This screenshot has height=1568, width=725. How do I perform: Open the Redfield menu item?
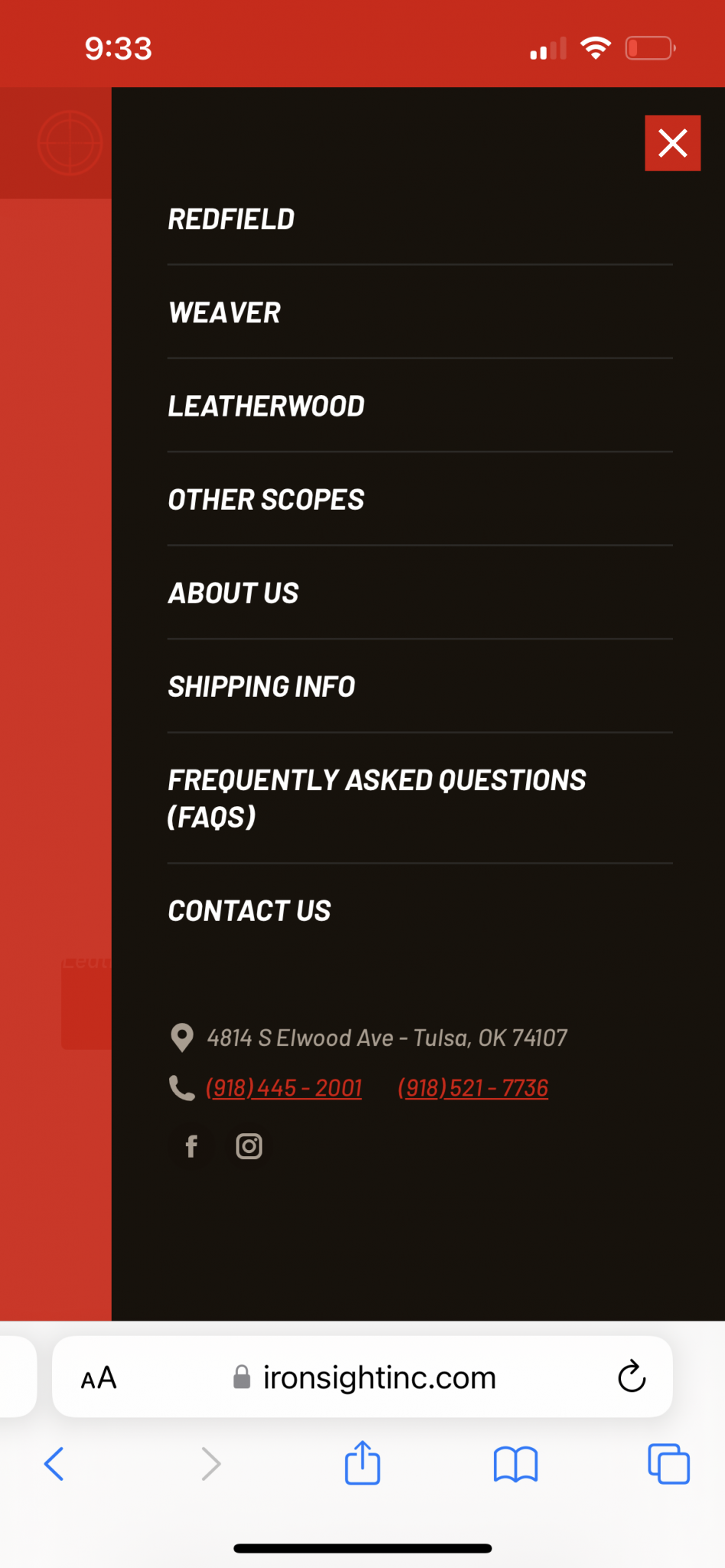pyautogui.click(x=231, y=220)
